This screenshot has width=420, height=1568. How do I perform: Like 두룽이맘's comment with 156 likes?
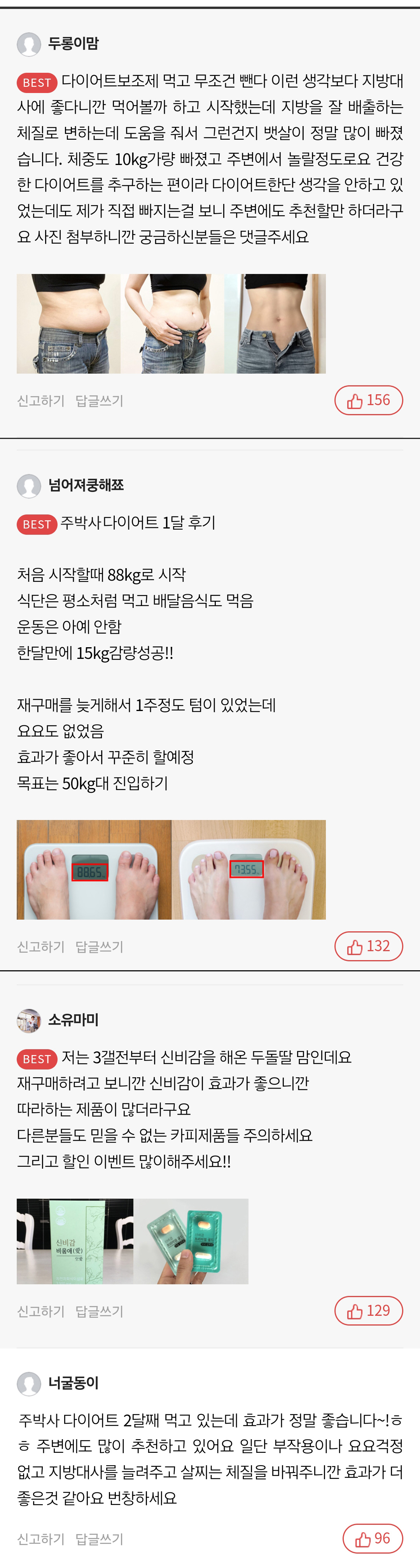(x=368, y=400)
